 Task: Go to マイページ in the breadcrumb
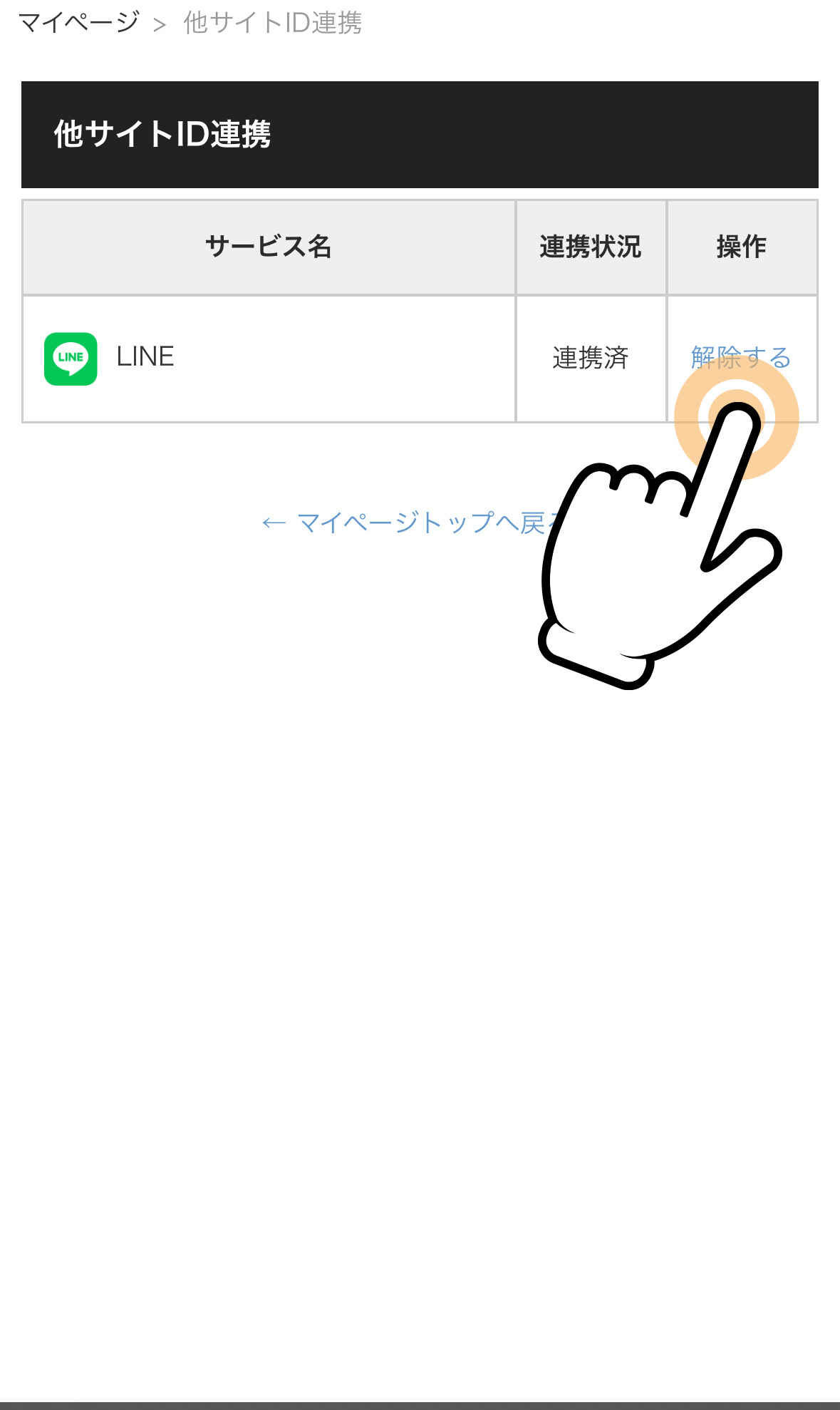pos(78,23)
